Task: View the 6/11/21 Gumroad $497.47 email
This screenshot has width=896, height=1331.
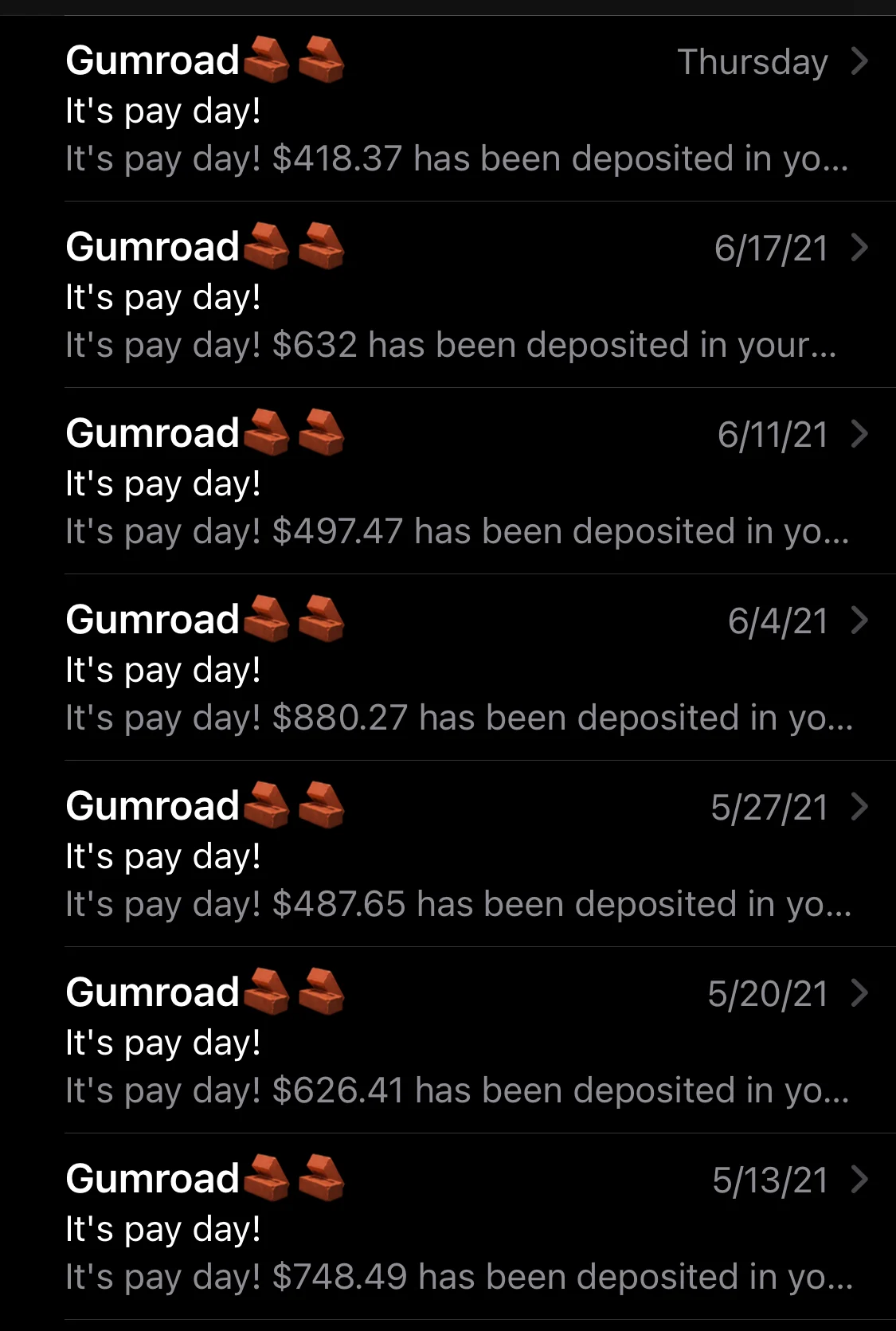Action: [x=458, y=483]
